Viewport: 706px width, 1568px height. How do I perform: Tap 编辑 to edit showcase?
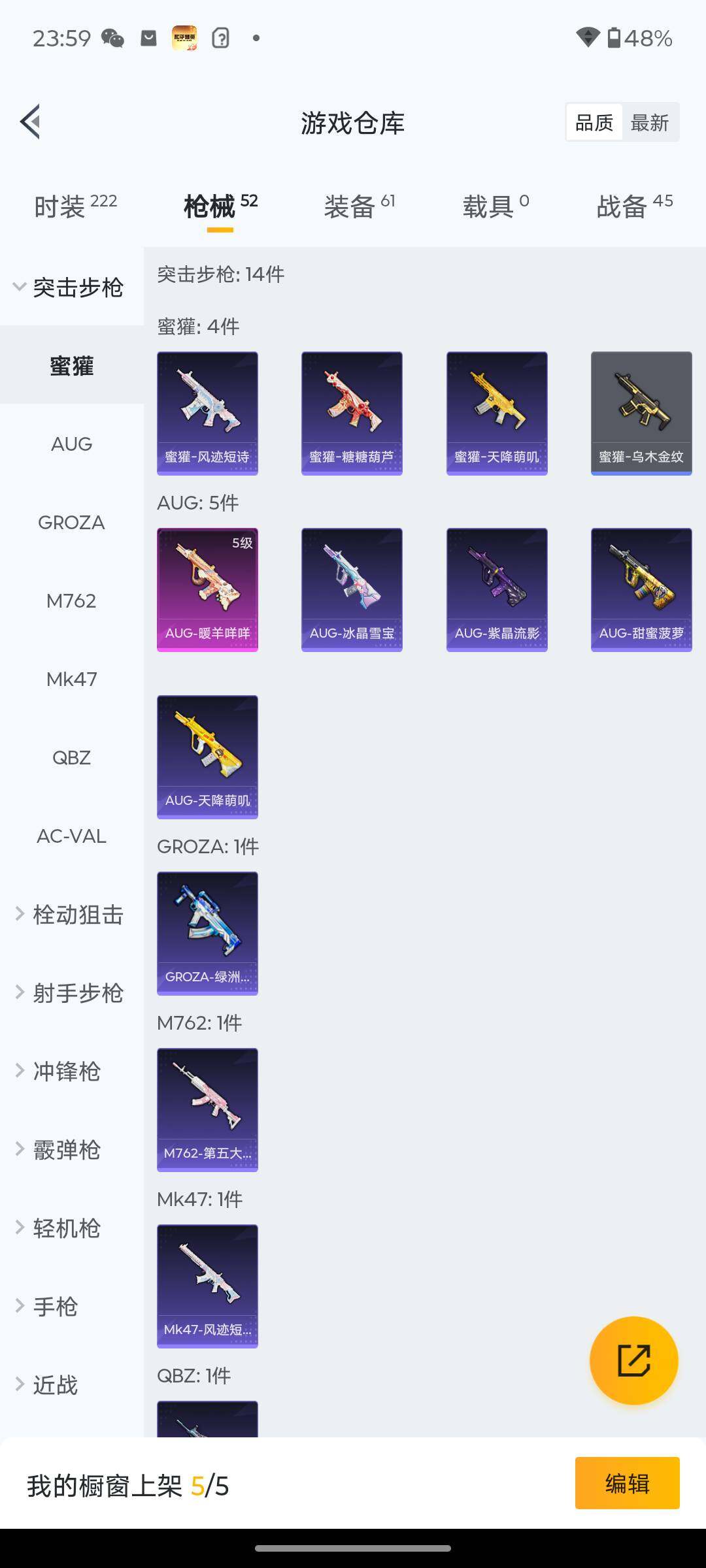pos(627,1483)
